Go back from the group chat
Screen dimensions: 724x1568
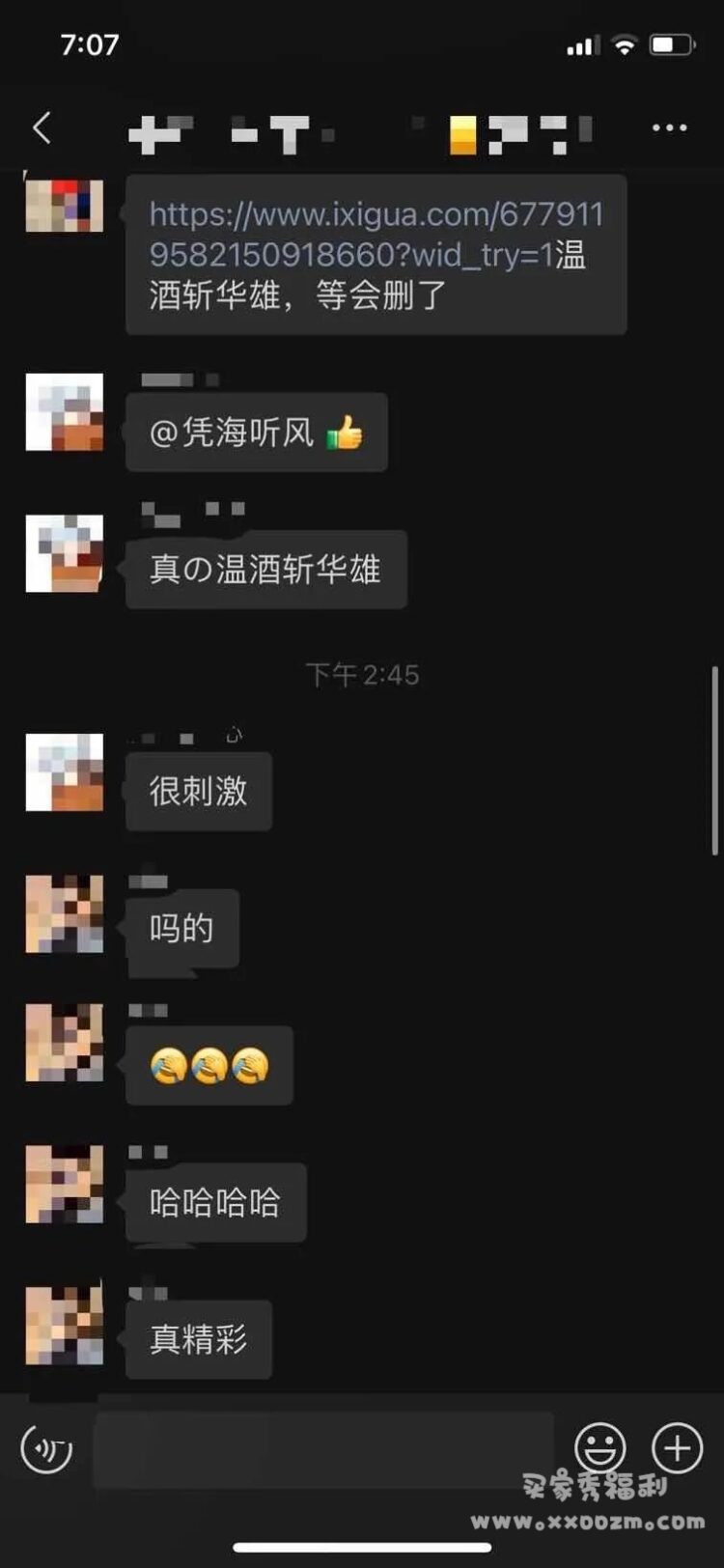(42, 127)
